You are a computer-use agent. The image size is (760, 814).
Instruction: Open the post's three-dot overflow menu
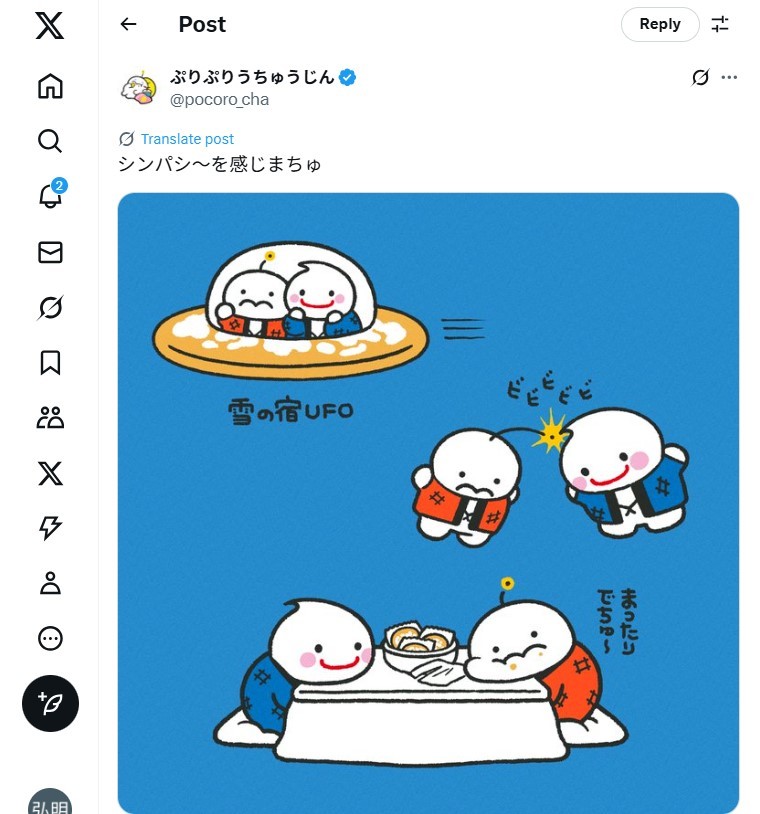(x=729, y=77)
